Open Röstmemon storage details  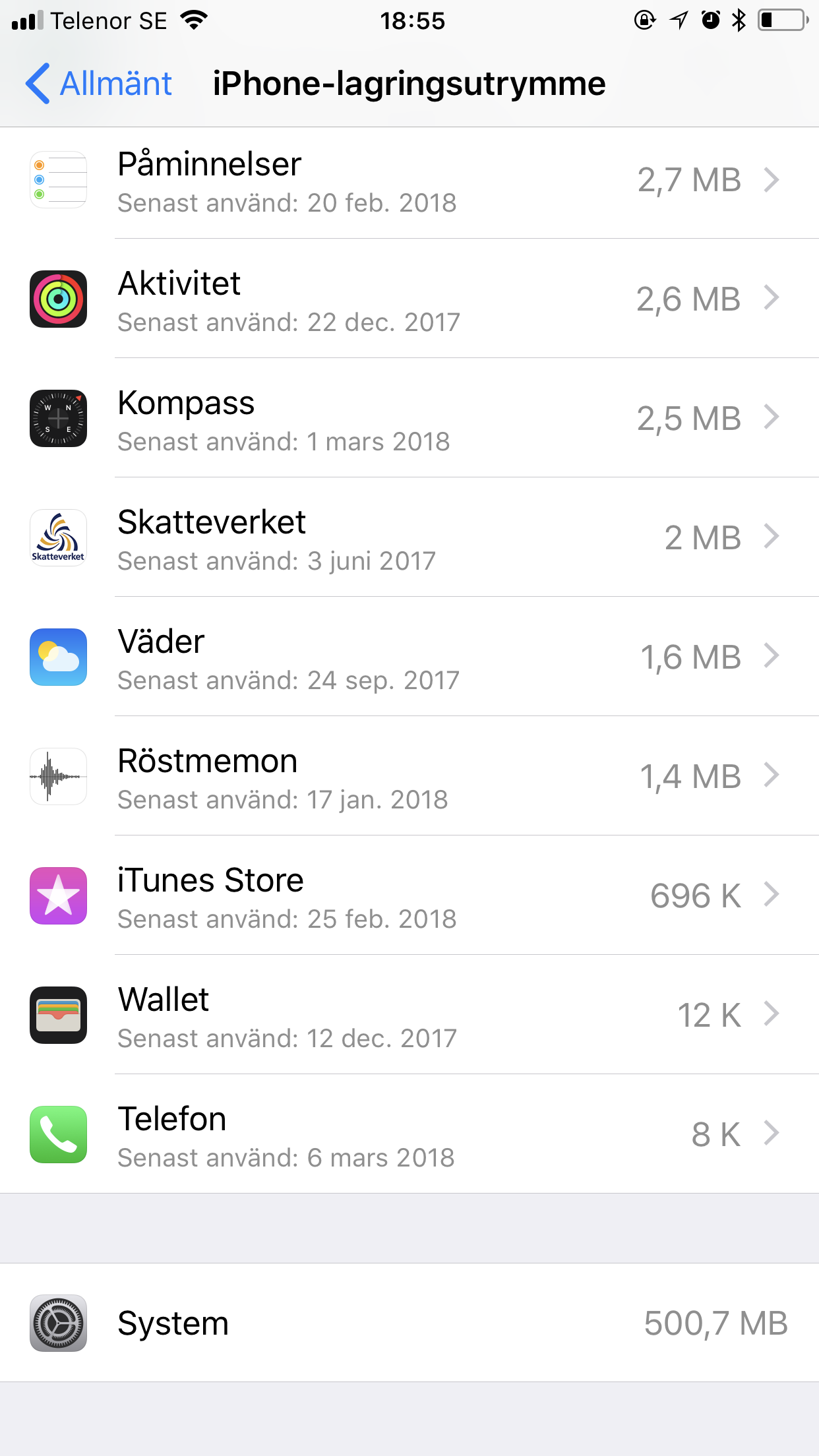[409, 776]
